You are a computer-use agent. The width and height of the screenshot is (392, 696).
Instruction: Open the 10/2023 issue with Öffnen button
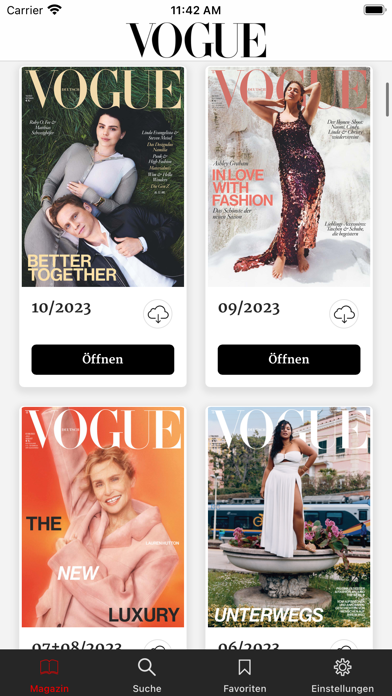click(x=103, y=360)
